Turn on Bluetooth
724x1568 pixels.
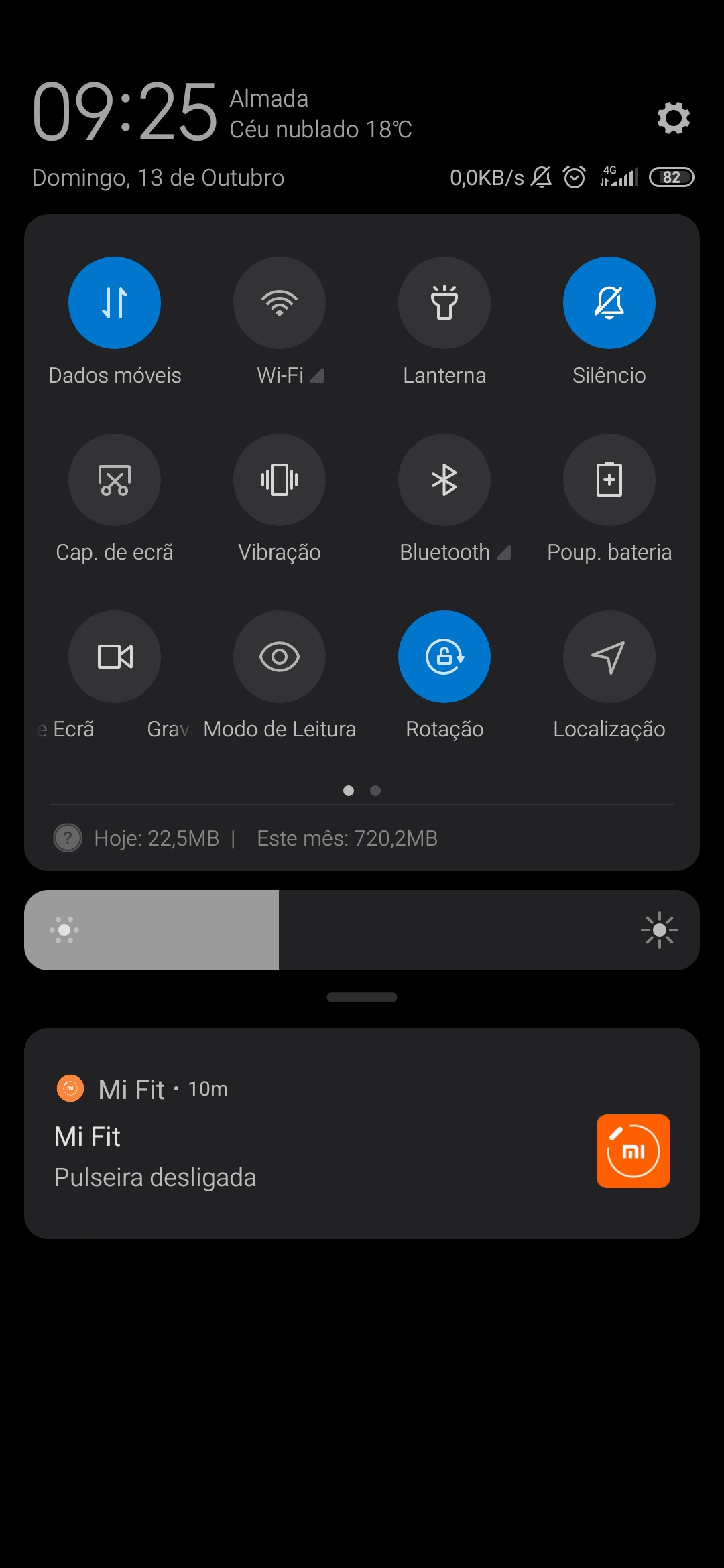(x=444, y=480)
